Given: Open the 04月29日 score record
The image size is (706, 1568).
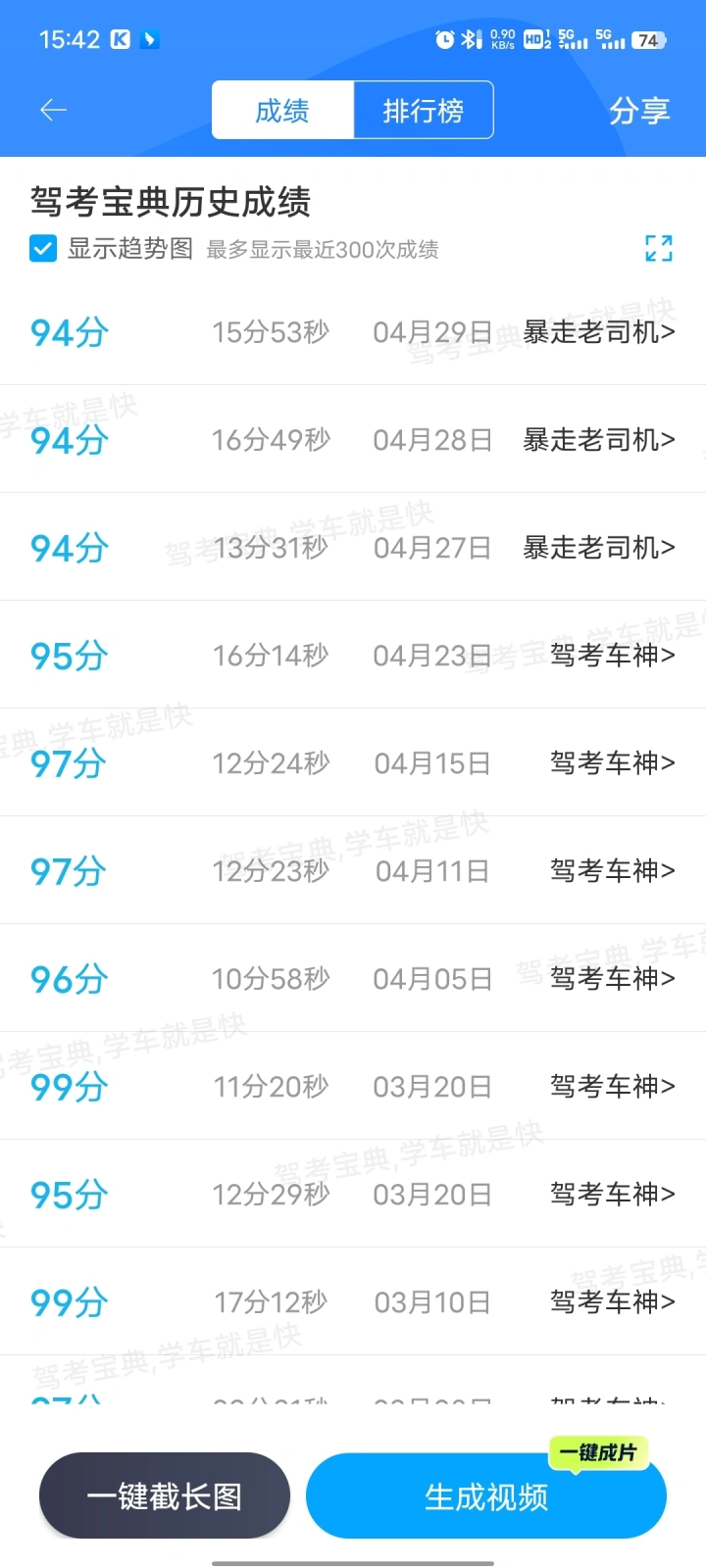Looking at the screenshot, I should [x=353, y=332].
